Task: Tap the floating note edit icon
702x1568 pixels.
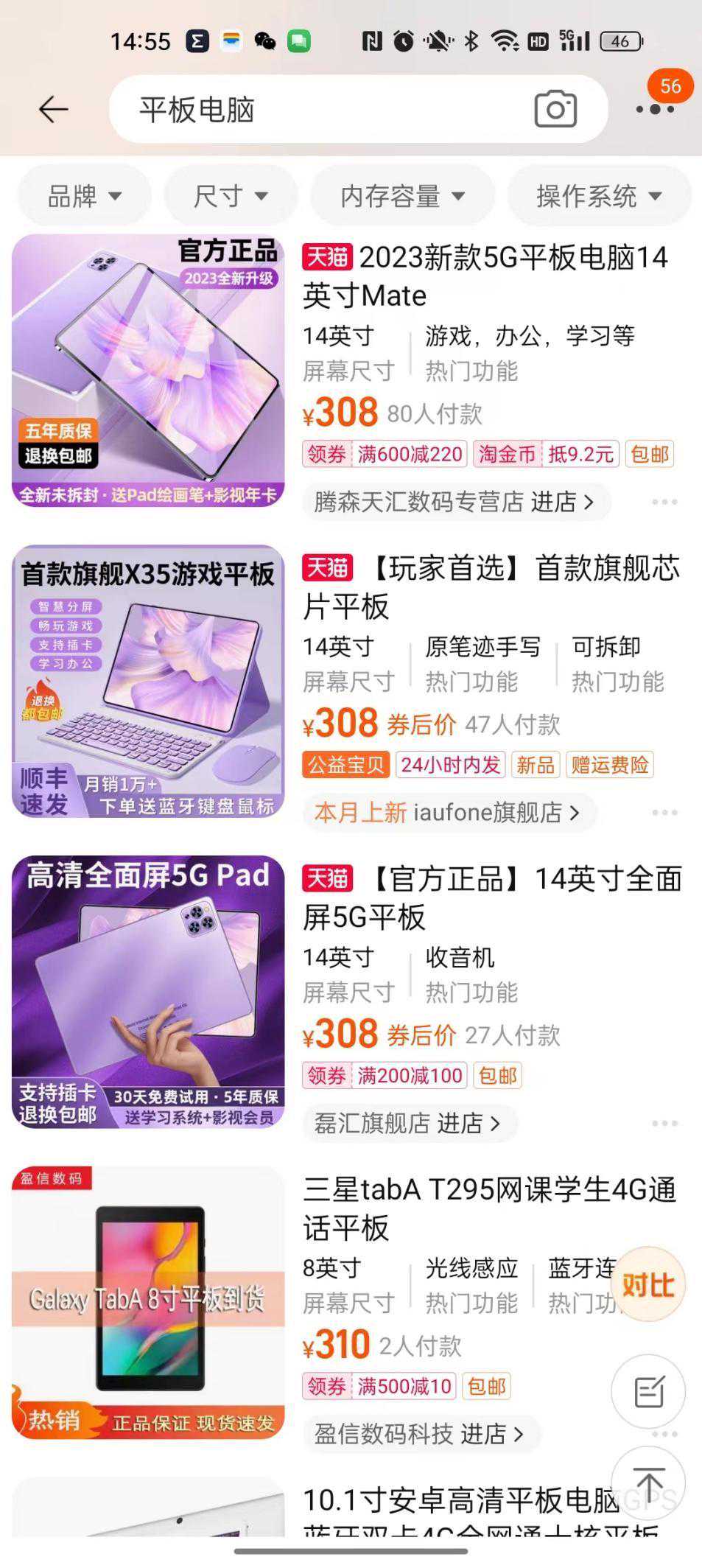Action: tap(648, 1391)
